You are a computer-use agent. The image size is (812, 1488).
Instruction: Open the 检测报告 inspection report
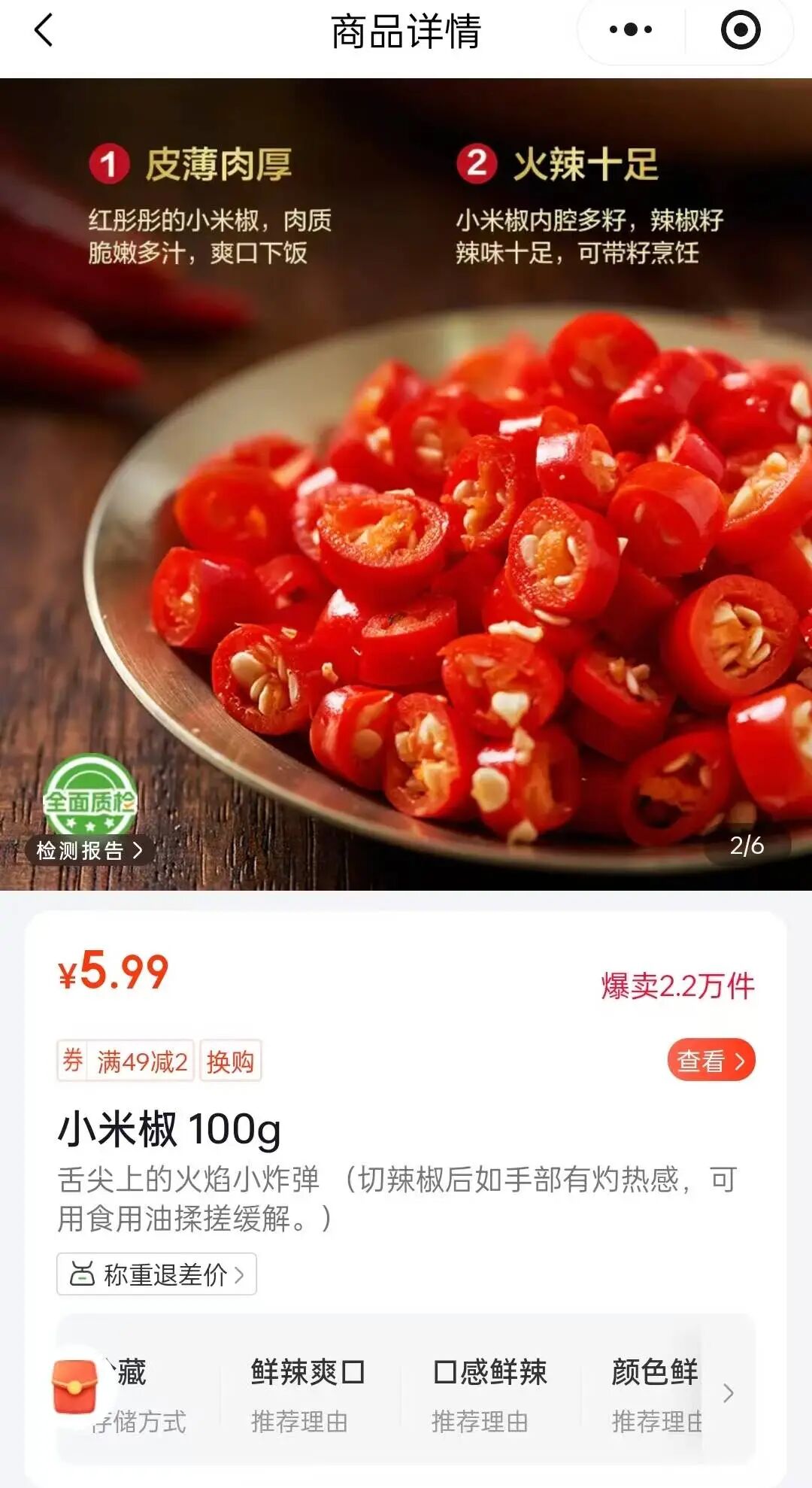coord(89,850)
